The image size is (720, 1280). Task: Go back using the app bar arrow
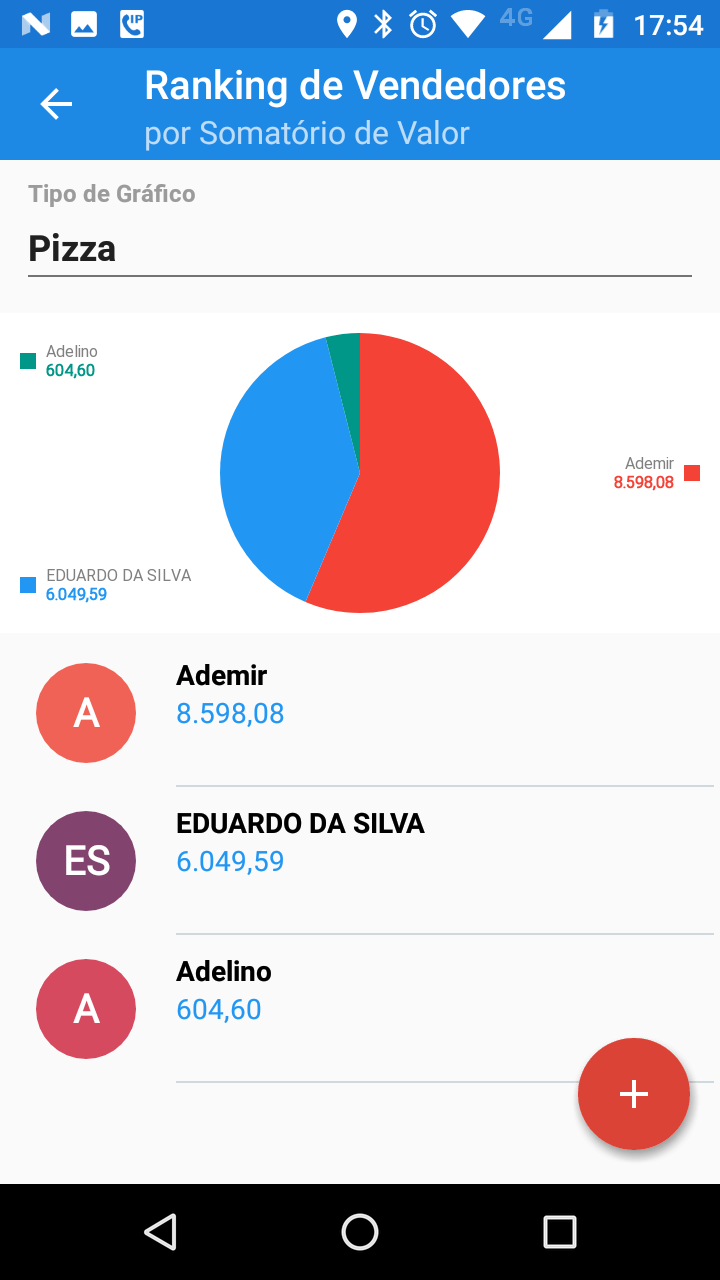point(56,104)
